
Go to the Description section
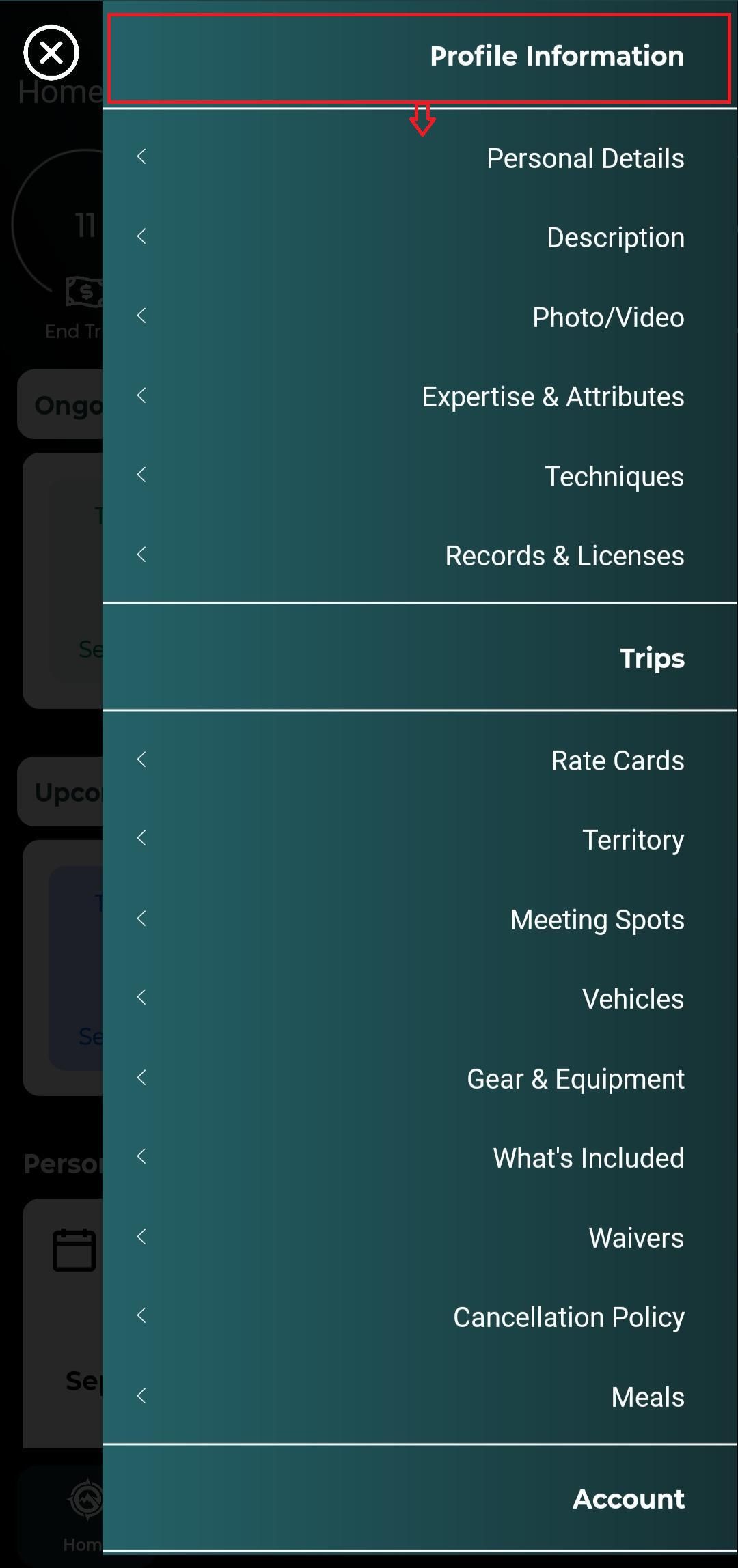pos(615,238)
